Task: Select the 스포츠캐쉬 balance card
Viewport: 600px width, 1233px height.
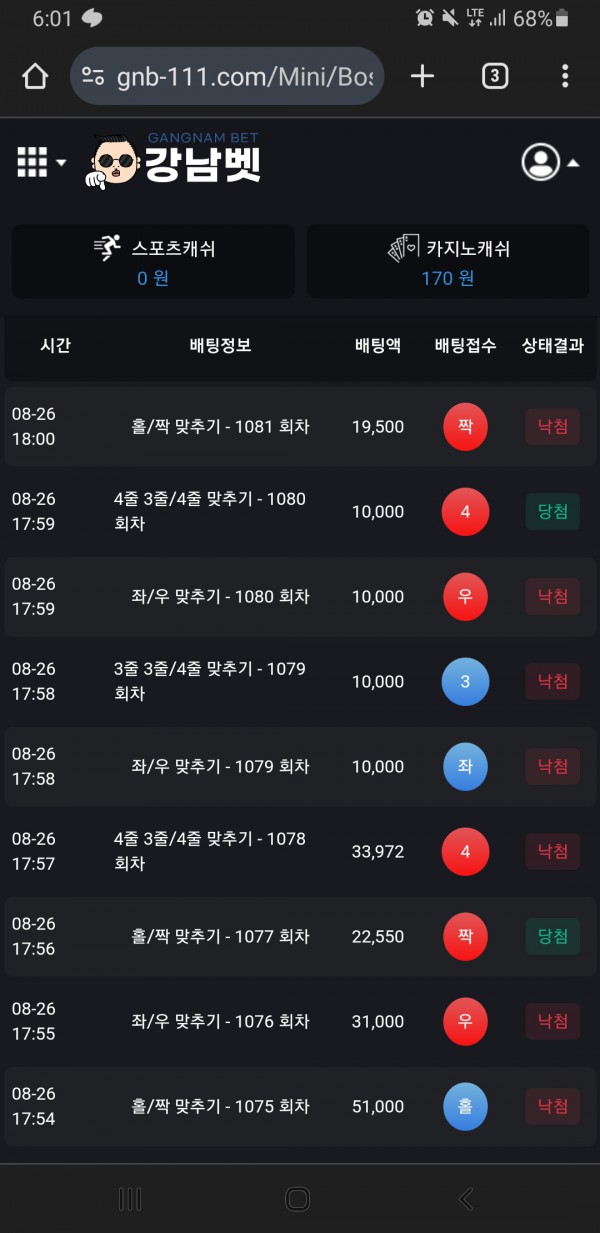Action: pyautogui.click(x=153, y=262)
